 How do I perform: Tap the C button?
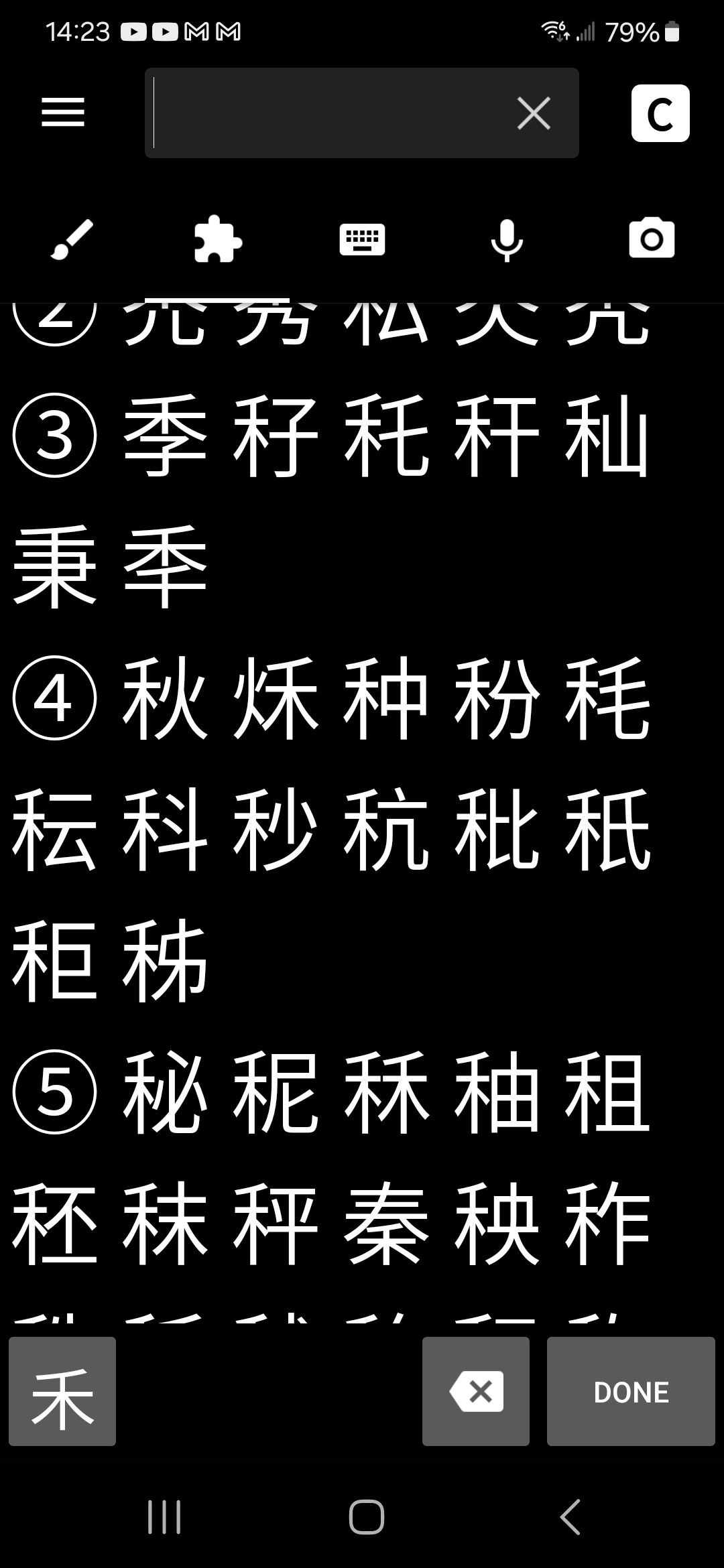(x=660, y=113)
